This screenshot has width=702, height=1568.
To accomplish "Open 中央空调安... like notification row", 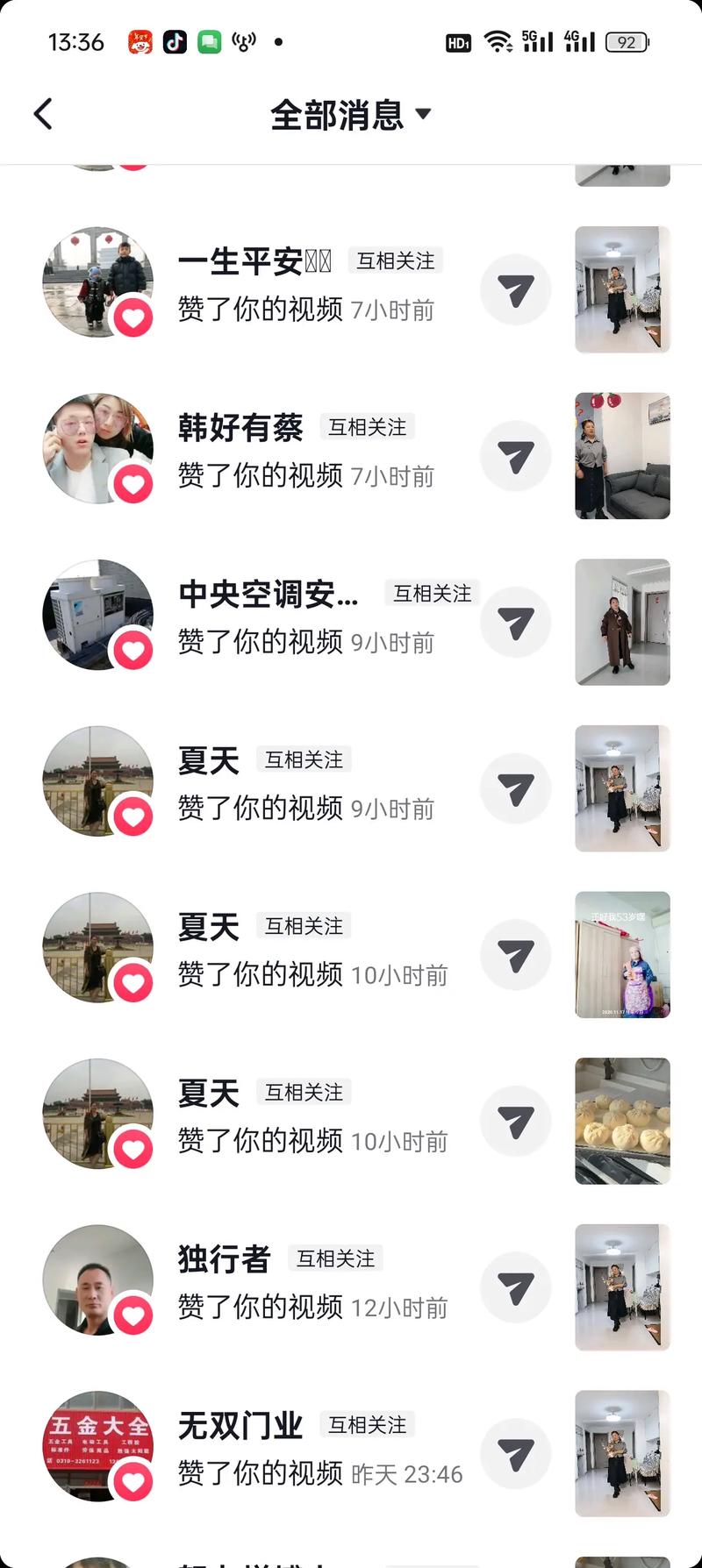I will [x=307, y=621].
